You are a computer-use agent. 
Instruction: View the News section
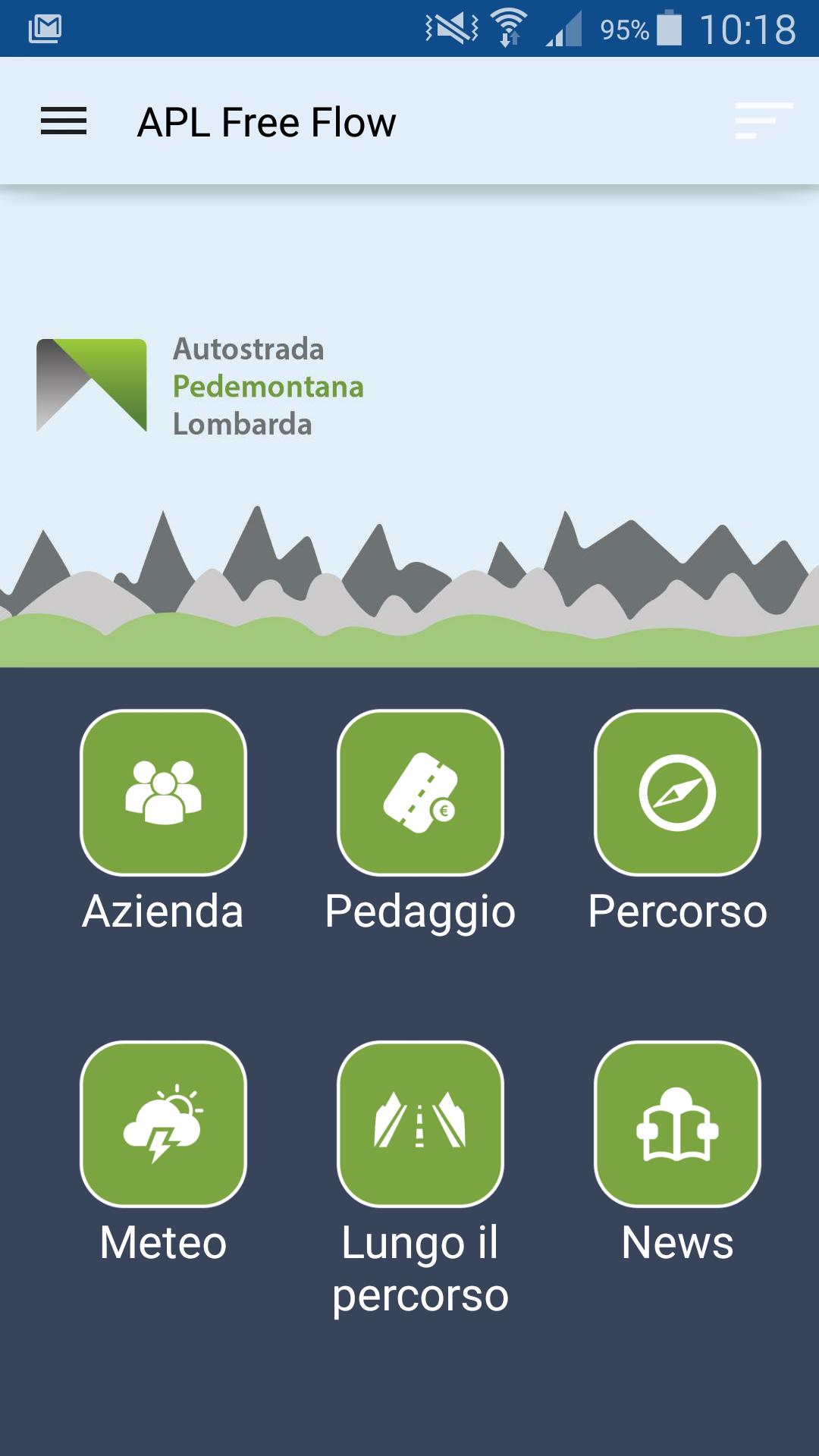pos(677,1124)
